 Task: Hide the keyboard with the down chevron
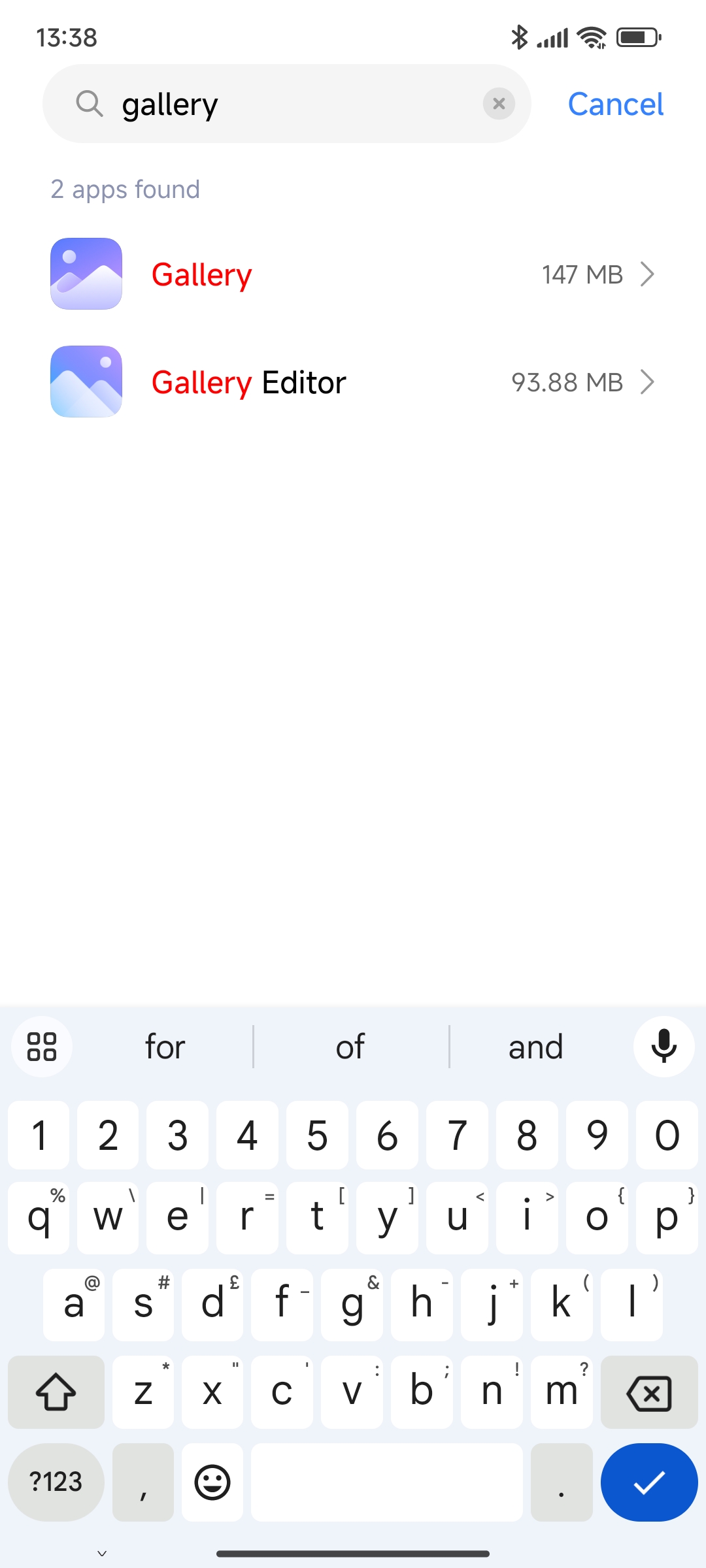point(102,1554)
